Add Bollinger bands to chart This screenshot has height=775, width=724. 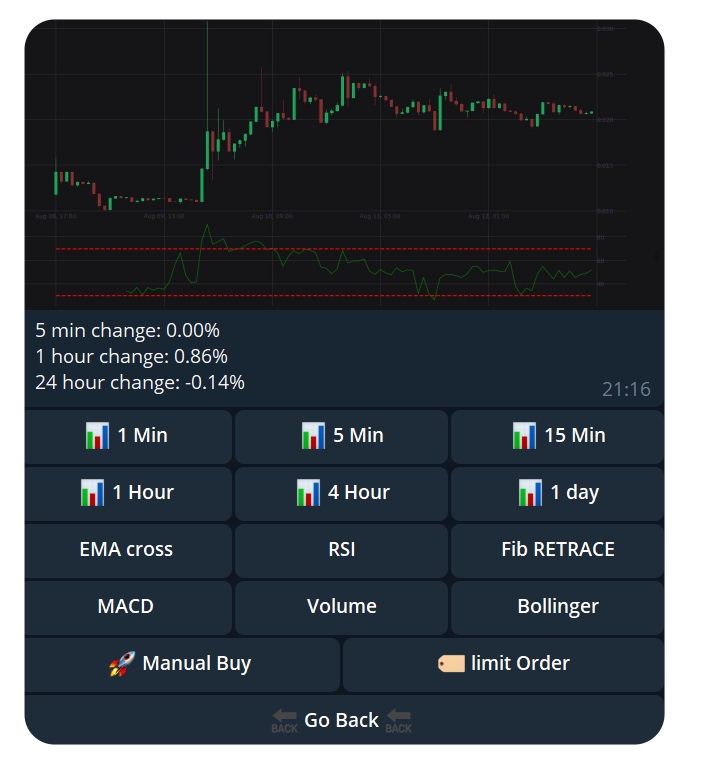click(558, 607)
